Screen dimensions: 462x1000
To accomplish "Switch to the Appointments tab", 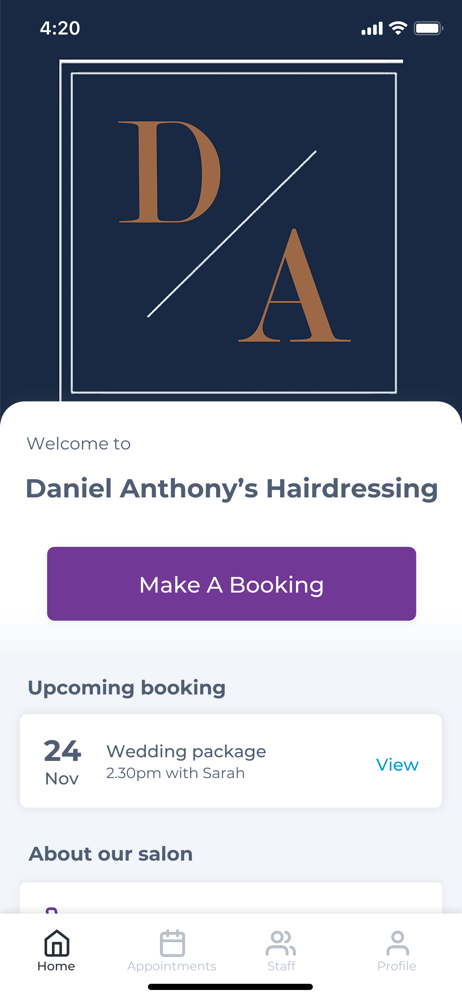I will coord(172,951).
